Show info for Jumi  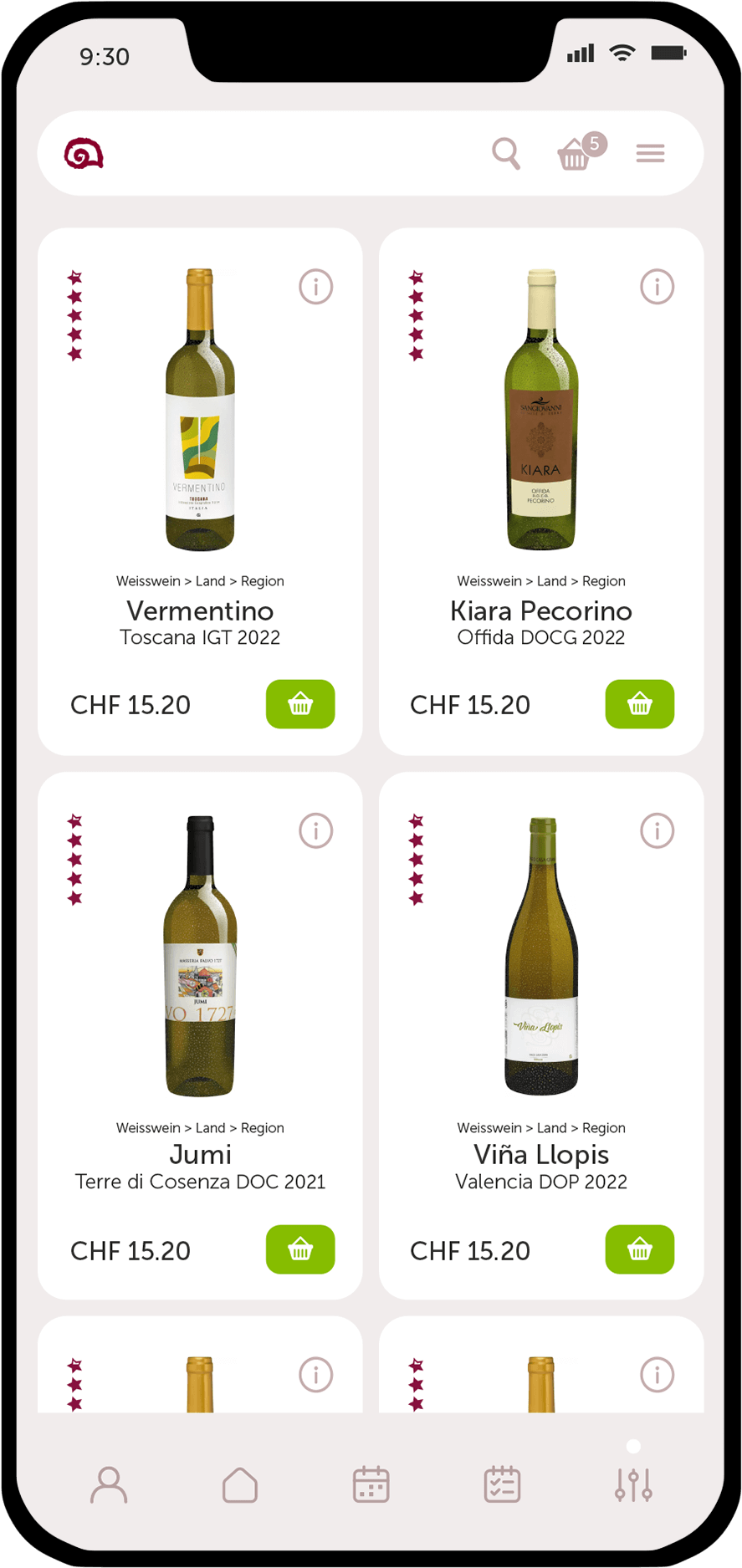[x=316, y=831]
